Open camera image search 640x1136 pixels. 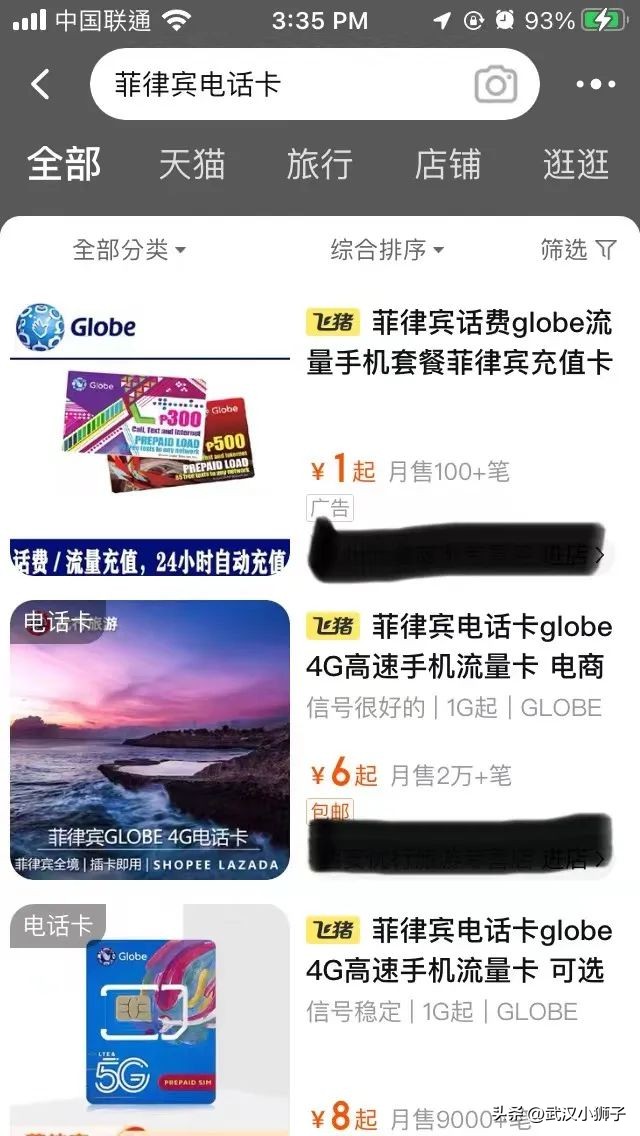496,84
